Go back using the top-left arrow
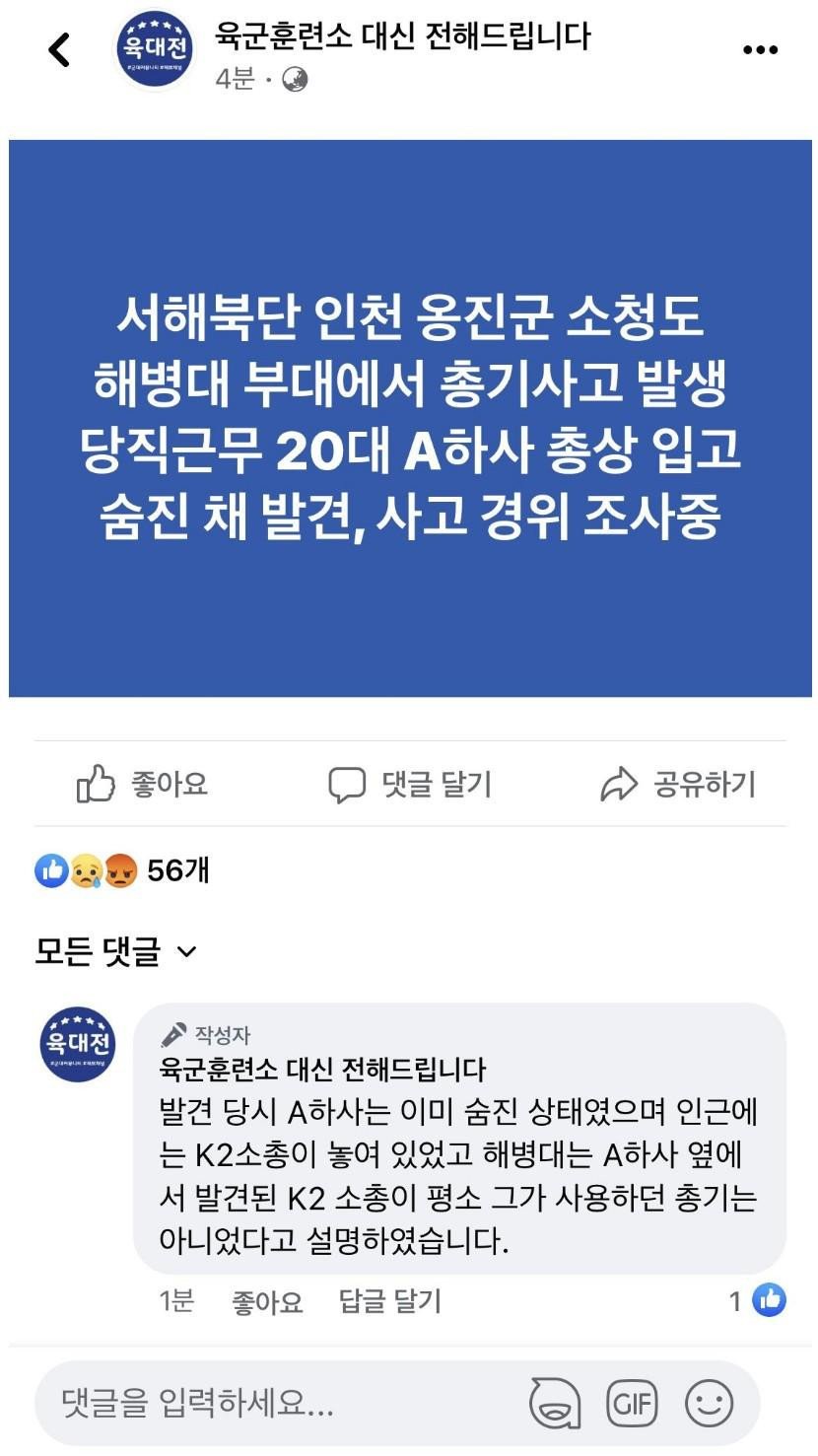Image resolution: width=818 pixels, height=1456 pixels. pos(60,49)
